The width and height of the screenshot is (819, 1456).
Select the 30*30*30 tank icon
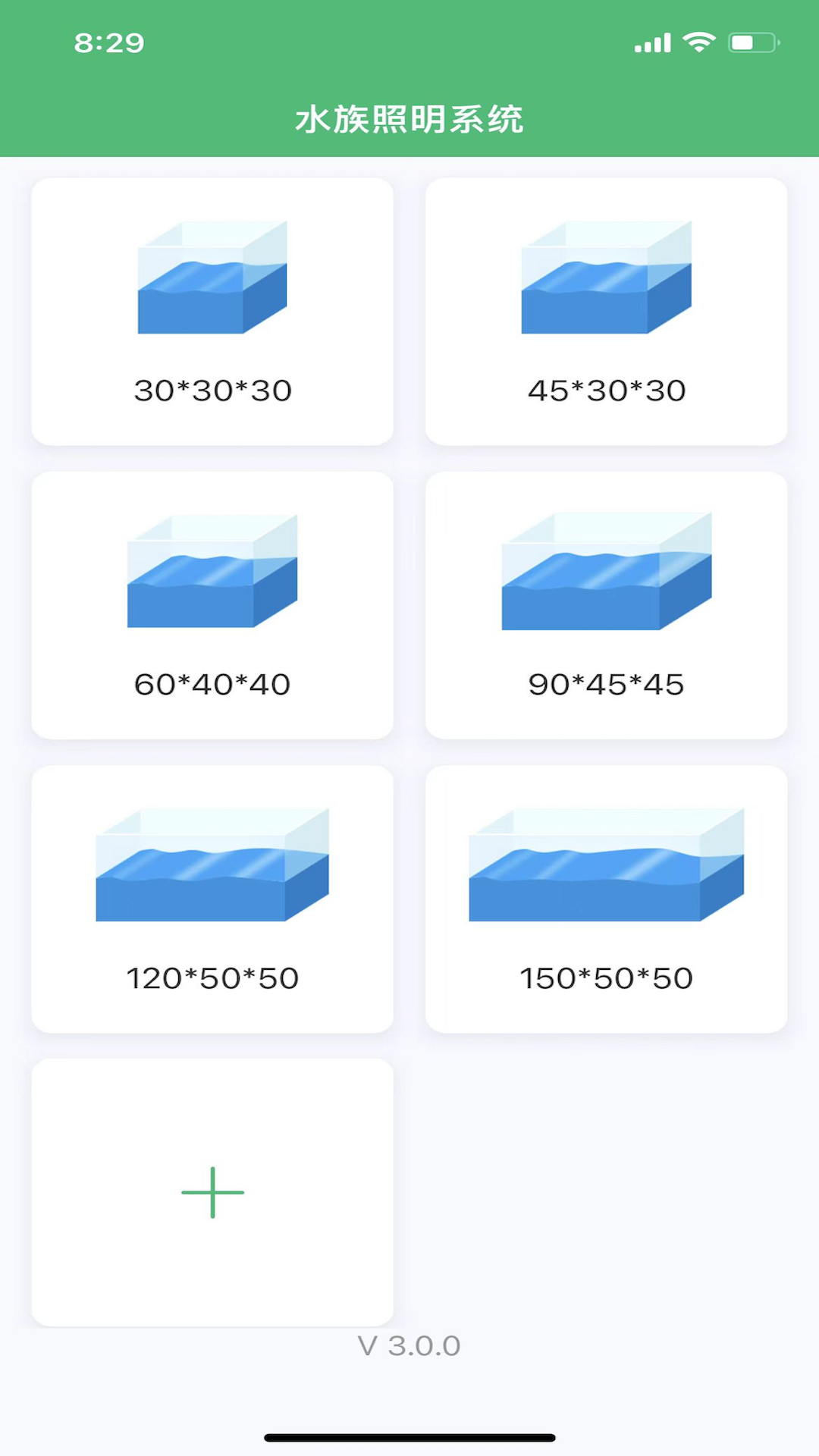[x=212, y=277]
